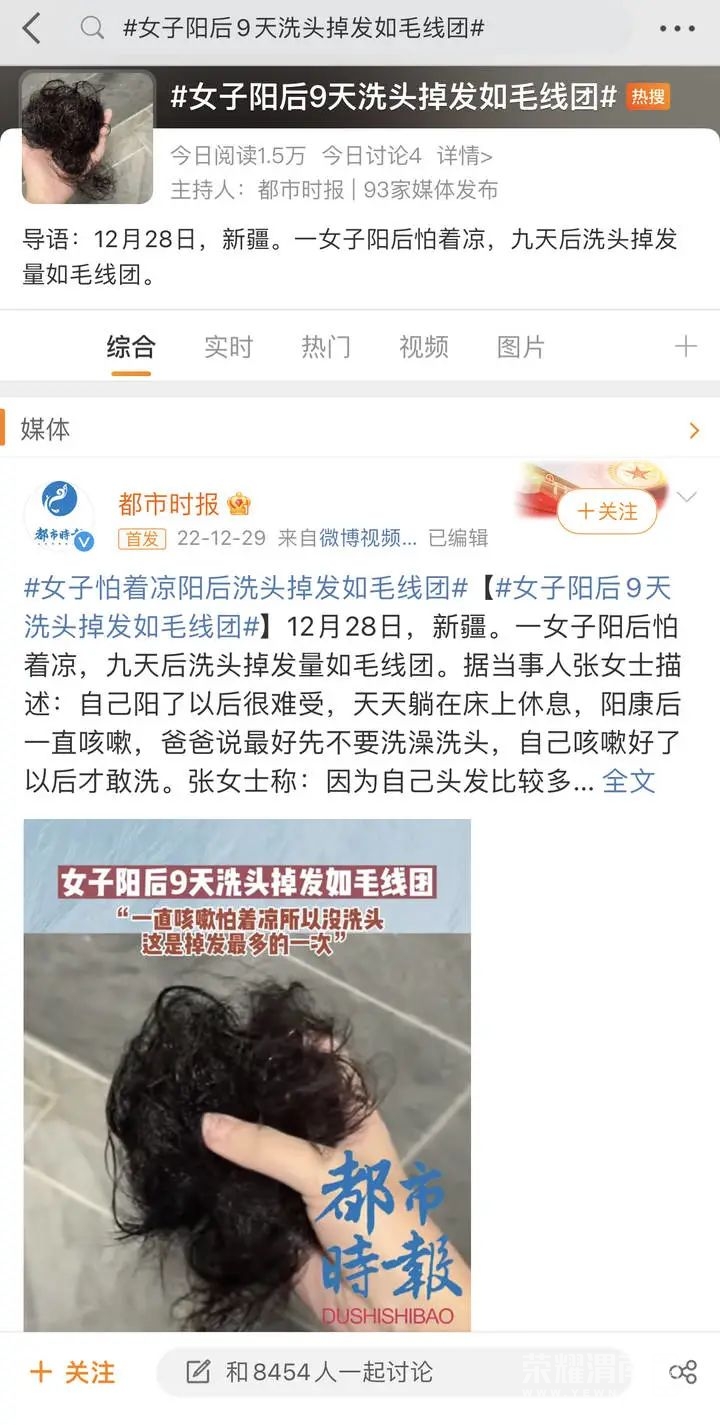
Task: Join the discussion with 8454 people
Action: [x=330, y=1372]
